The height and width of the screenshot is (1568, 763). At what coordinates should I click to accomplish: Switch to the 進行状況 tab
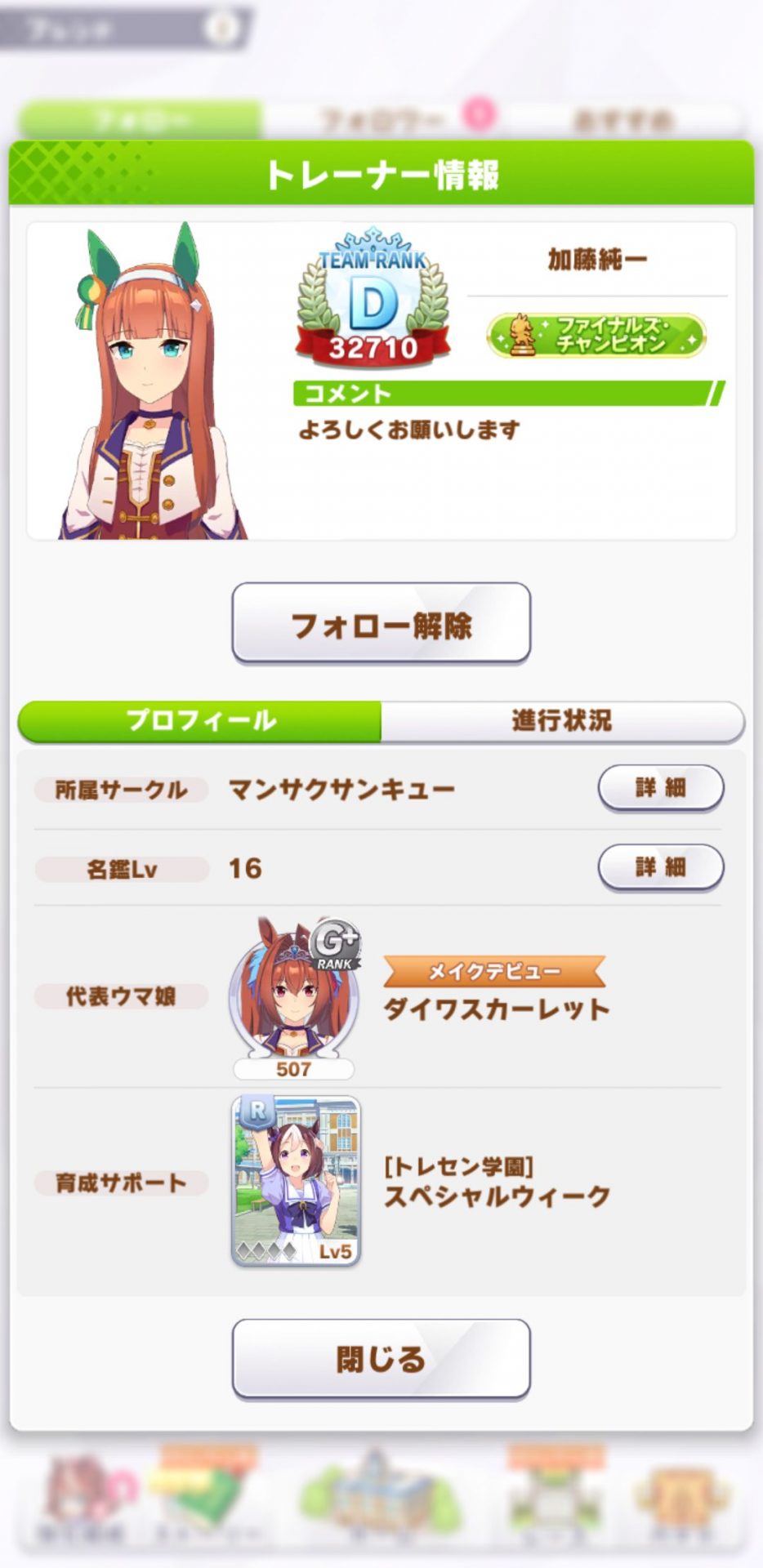(562, 720)
